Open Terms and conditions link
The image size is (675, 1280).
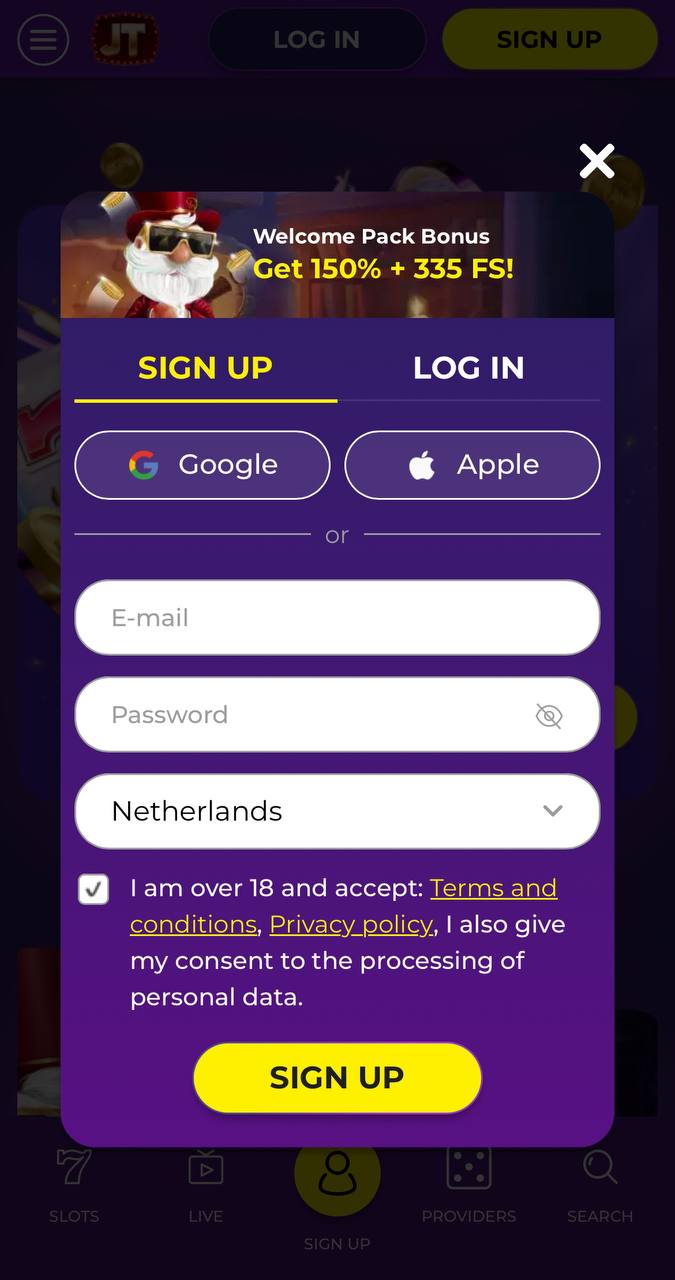(344, 906)
